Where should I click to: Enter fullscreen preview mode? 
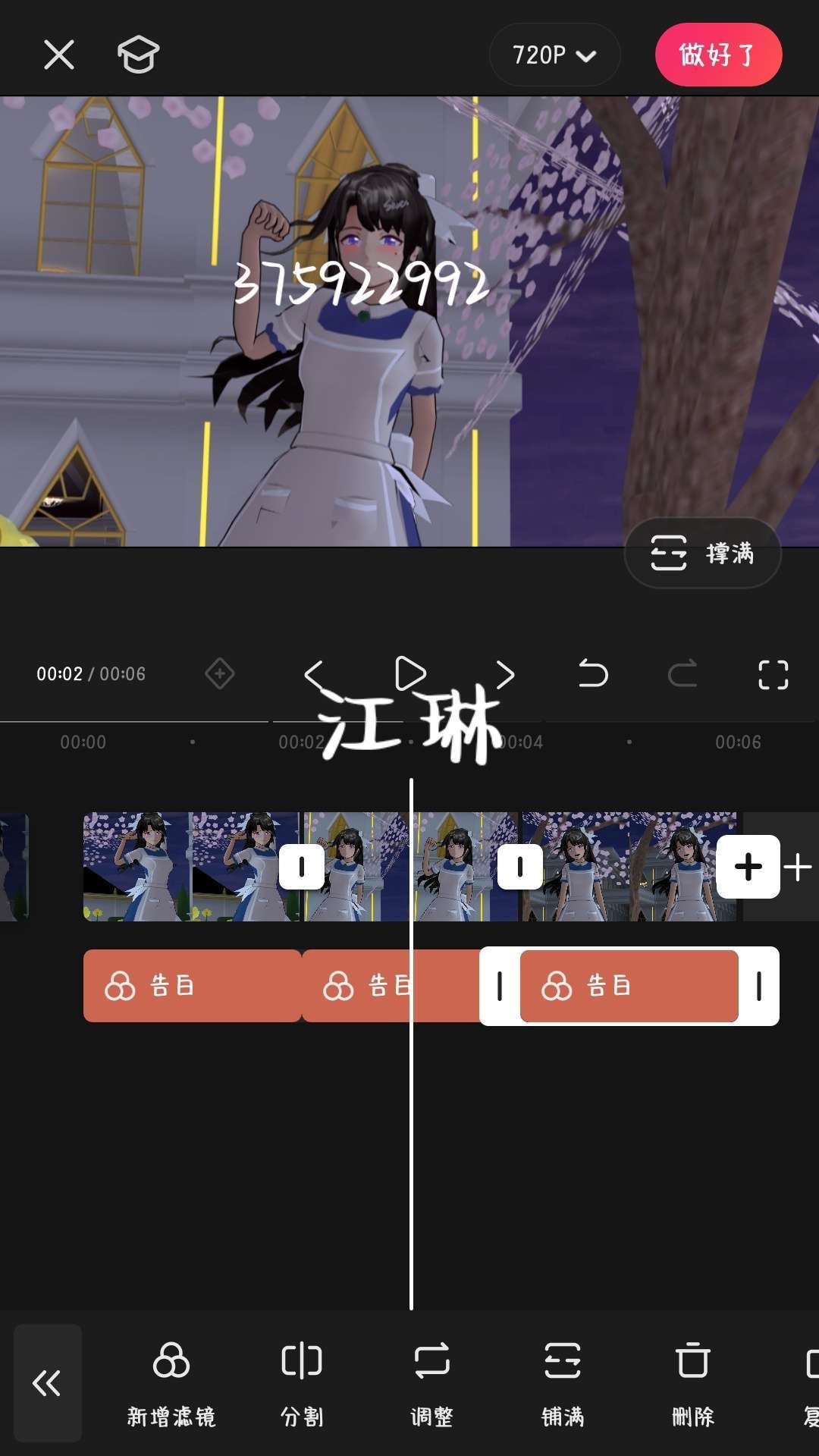[773, 673]
